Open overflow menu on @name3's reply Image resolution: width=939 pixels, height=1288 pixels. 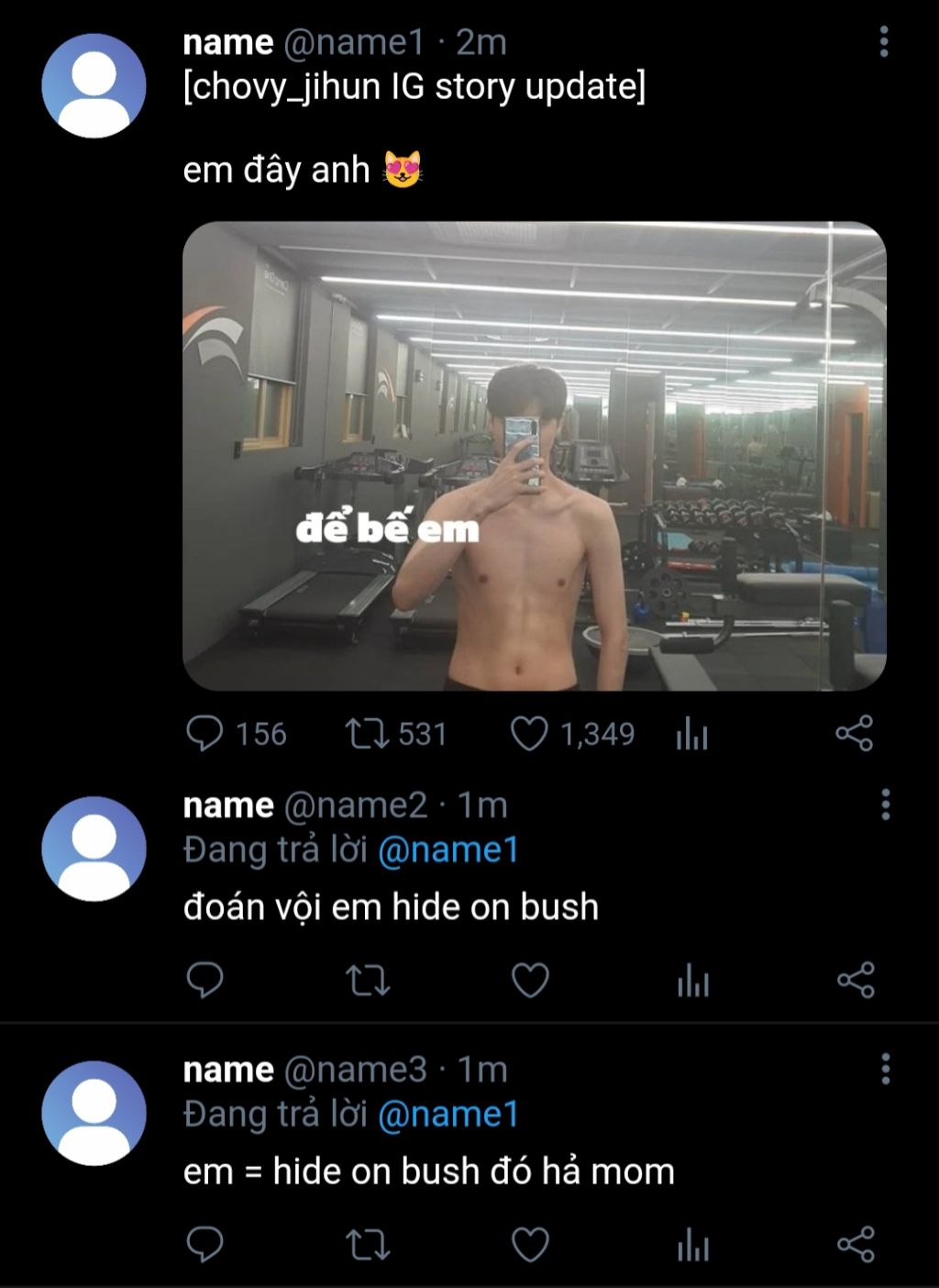pyautogui.click(x=885, y=1069)
